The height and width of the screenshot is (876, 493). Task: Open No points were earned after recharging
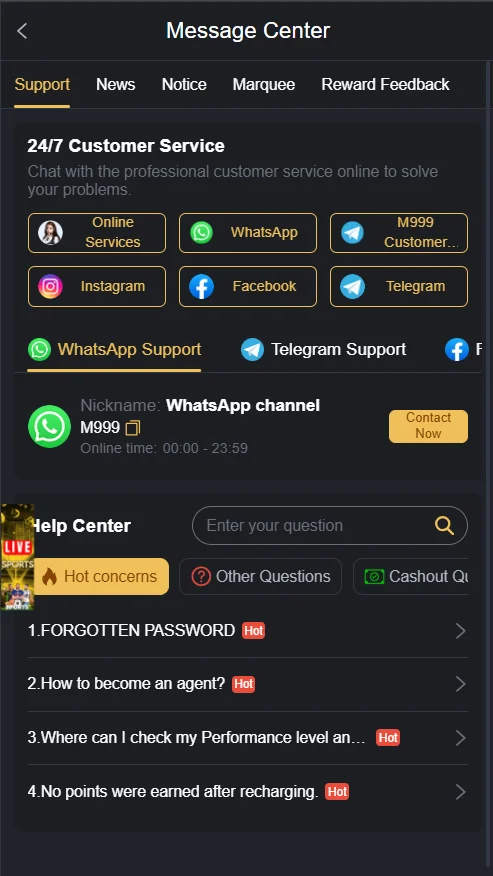(x=248, y=792)
